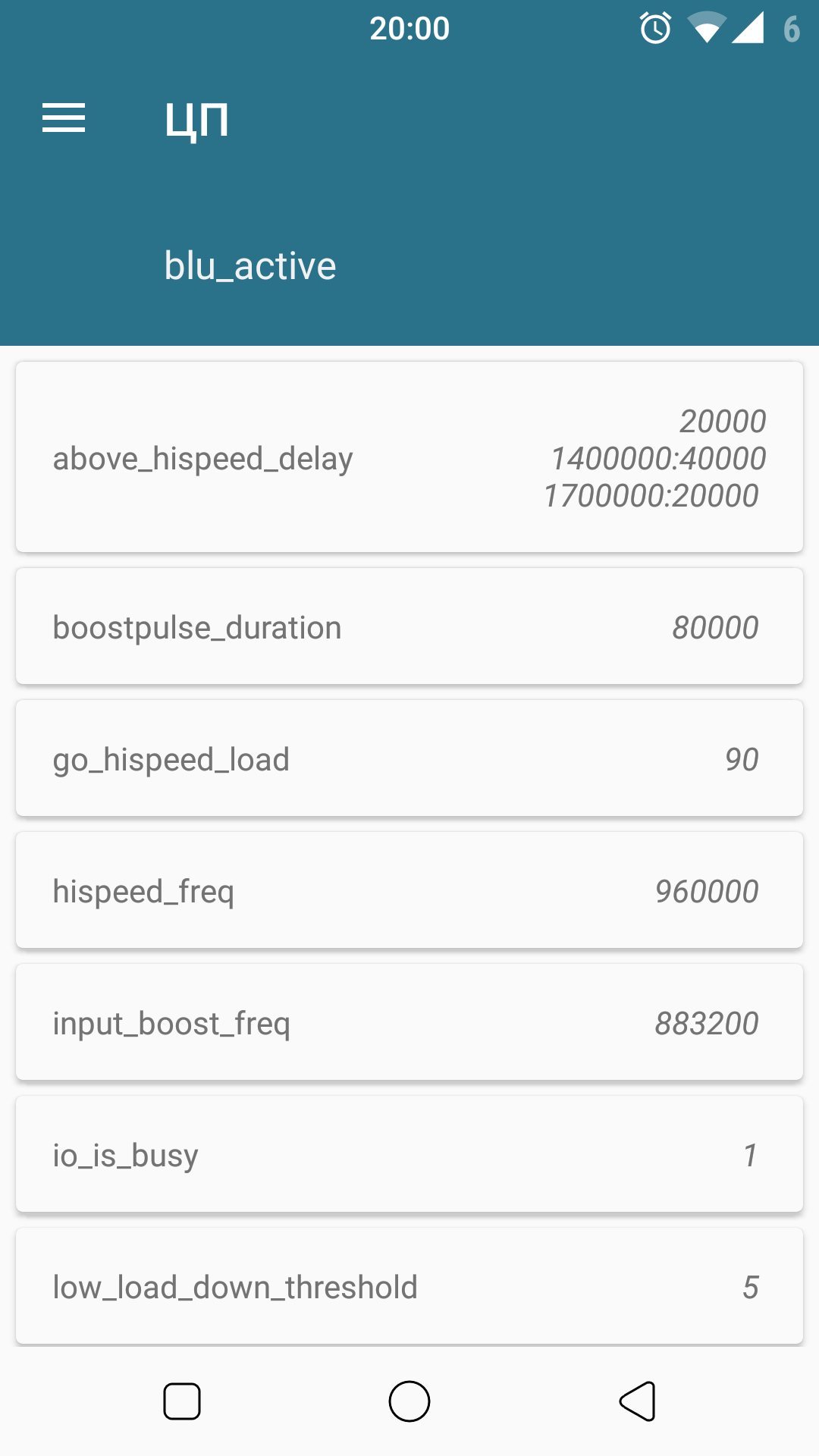This screenshot has height=1456, width=819.
Task: Open the navigation drawer menu
Action: tap(64, 118)
